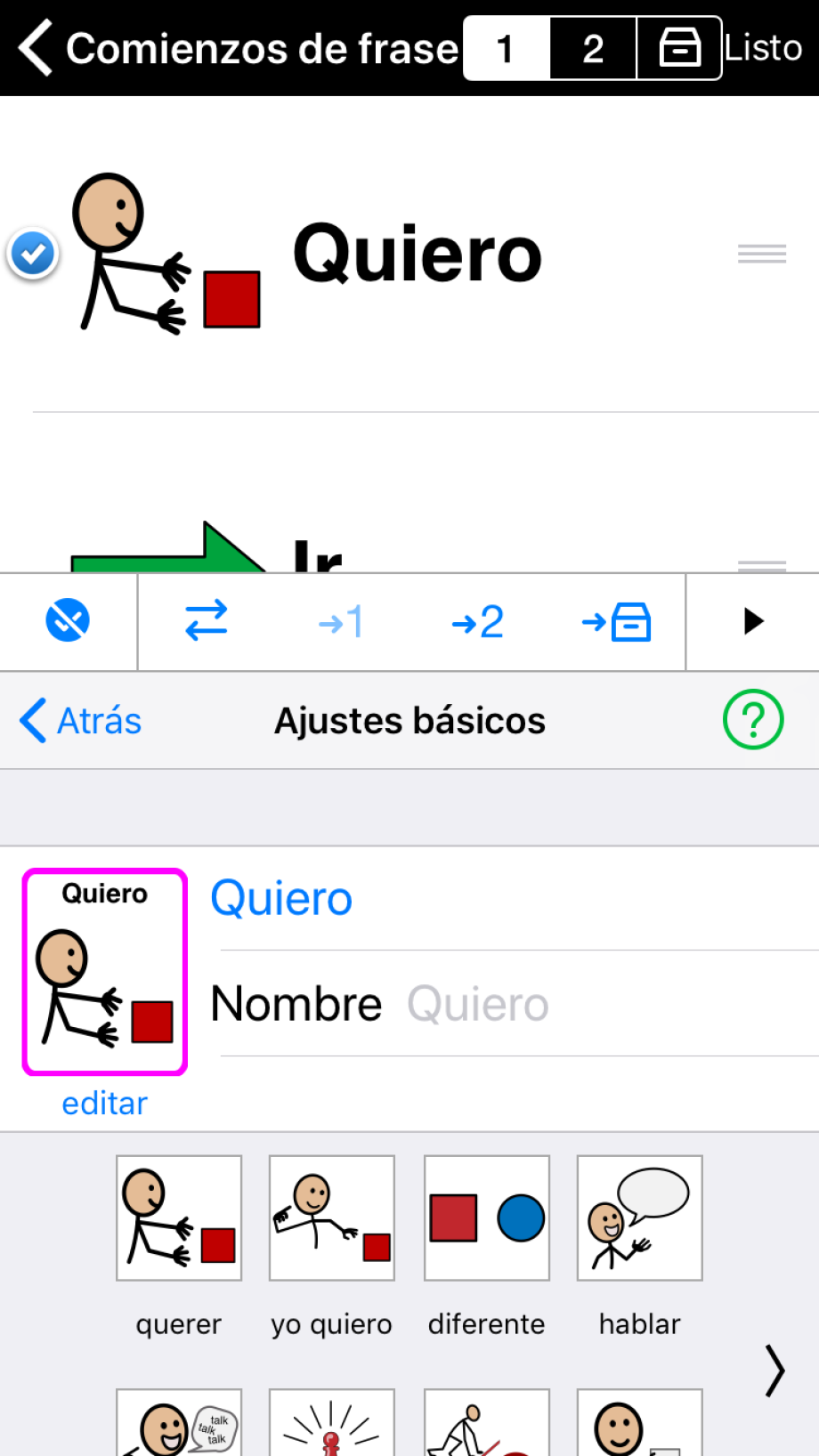Switch to page 1 segment
Image resolution: width=819 pixels, height=1456 pixels.
click(506, 49)
